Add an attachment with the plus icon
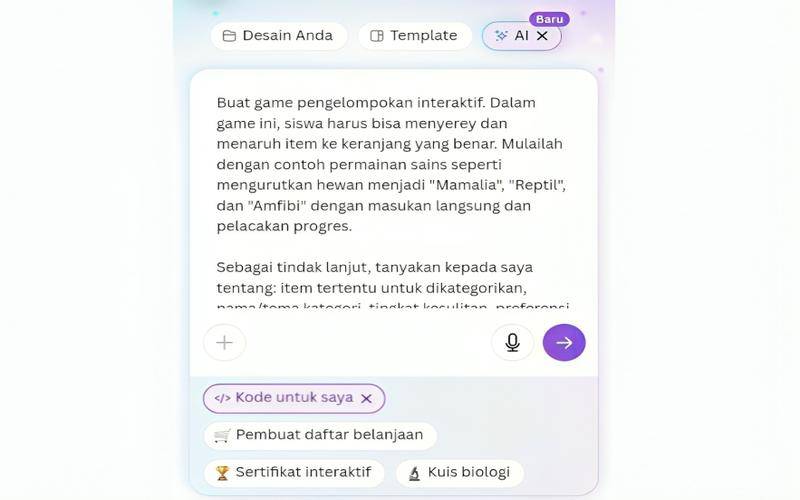 (x=224, y=343)
